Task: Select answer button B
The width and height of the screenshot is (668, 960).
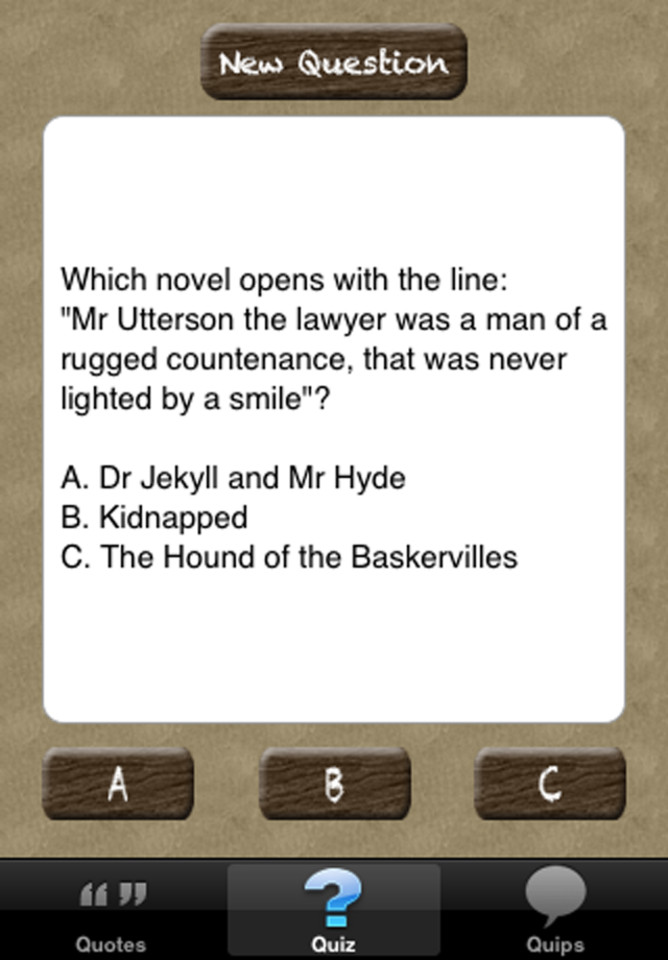Action: [x=334, y=783]
